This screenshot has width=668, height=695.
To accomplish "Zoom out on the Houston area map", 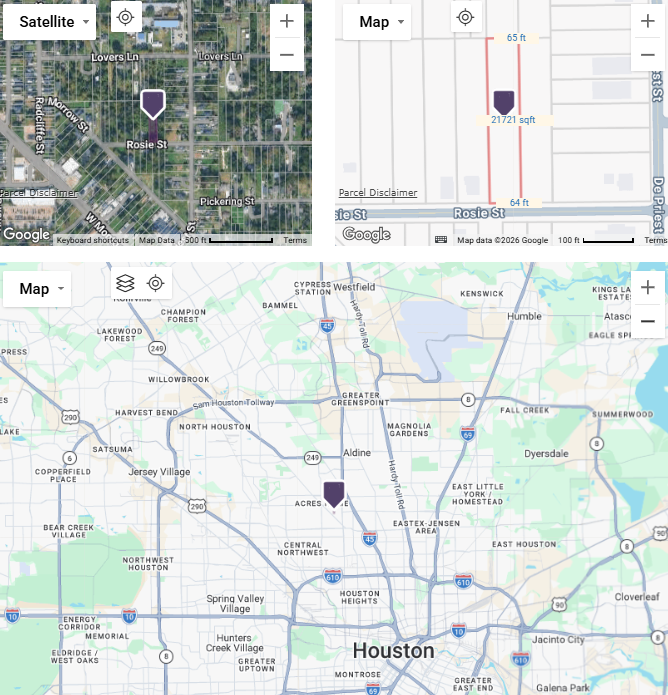I will (x=648, y=320).
